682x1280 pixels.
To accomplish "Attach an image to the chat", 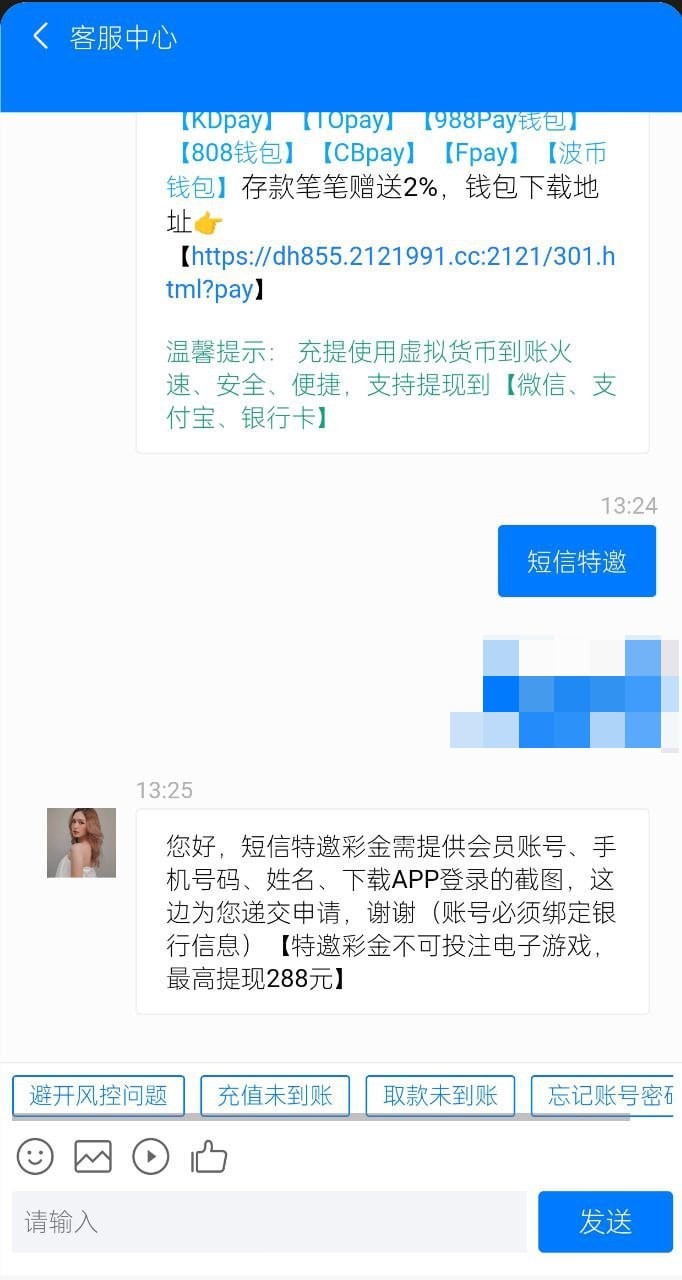I will click(x=93, y=1157).
